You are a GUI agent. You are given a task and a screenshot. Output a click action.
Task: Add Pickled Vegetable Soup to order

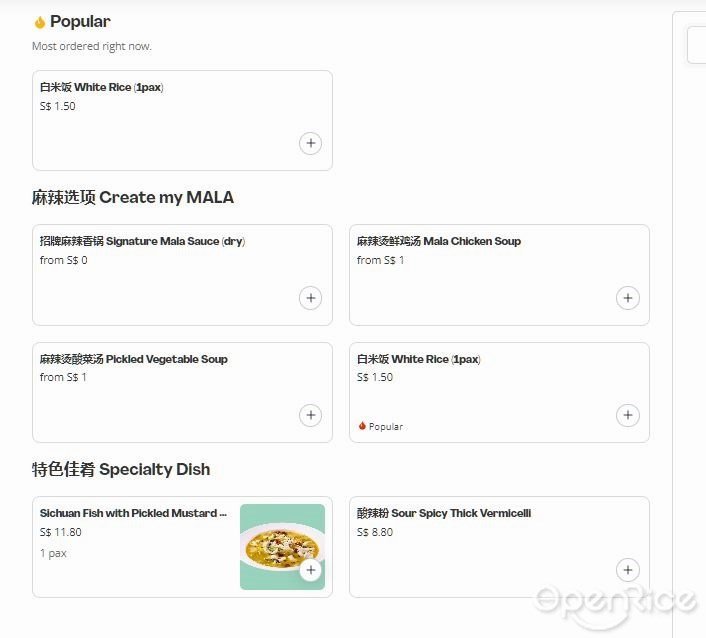coord(311,416)
